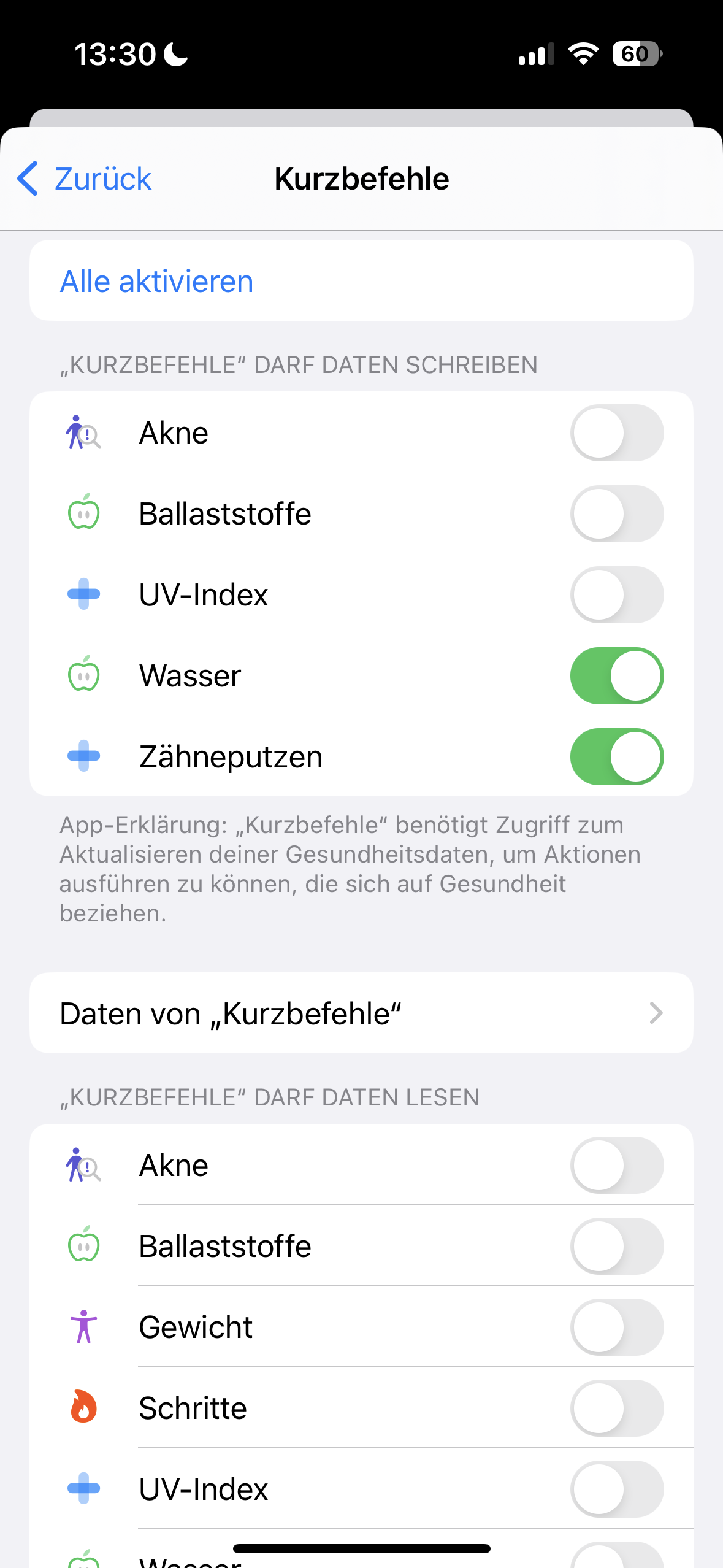
Task: Allow reading Schritte data
Action: (x=616, y=1409)
